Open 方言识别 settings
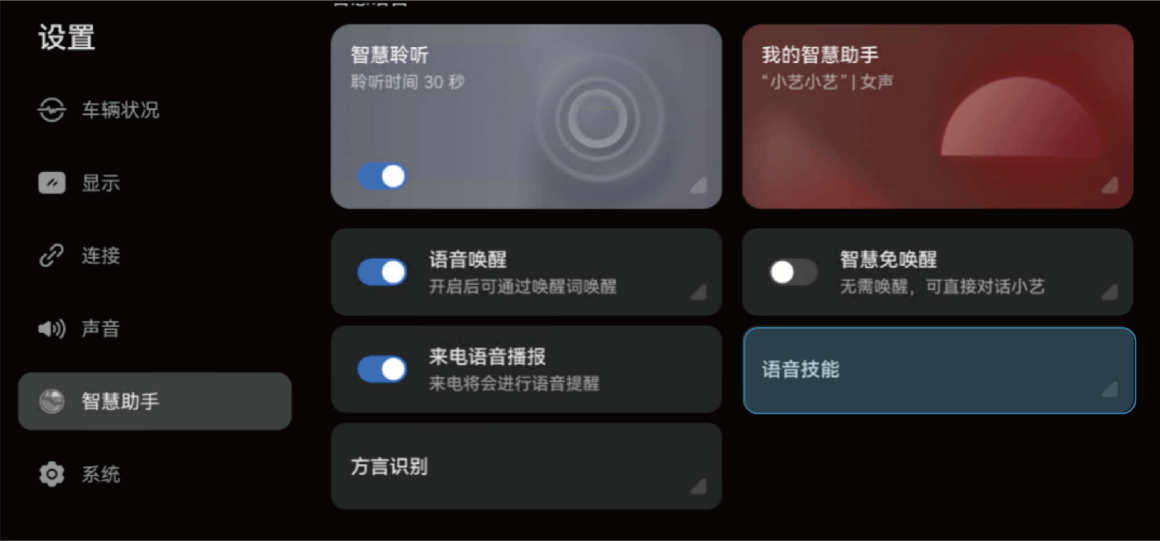 coord(525,466)
